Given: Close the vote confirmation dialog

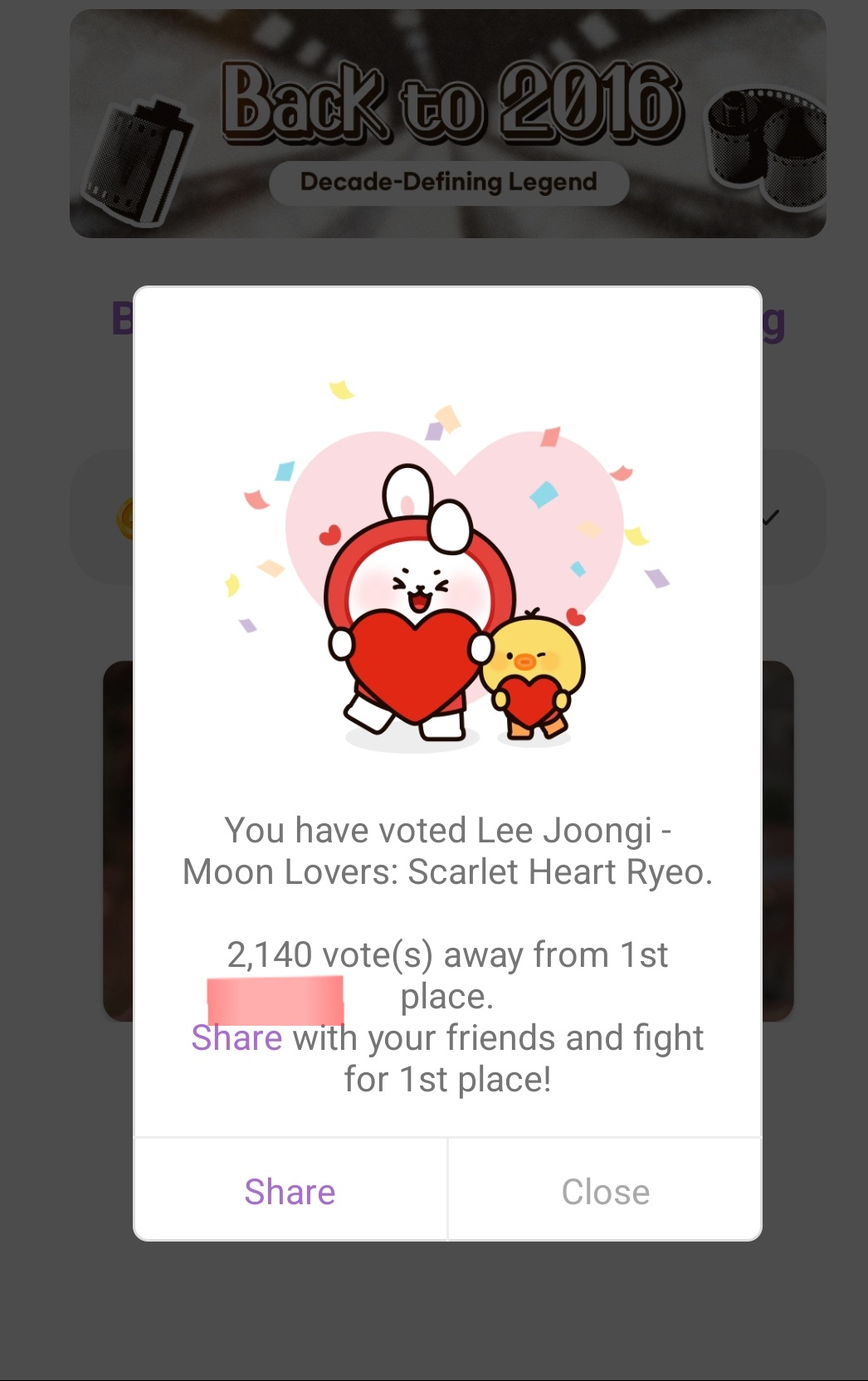Looking at the screenshot, I should [x=605, y=1191].
